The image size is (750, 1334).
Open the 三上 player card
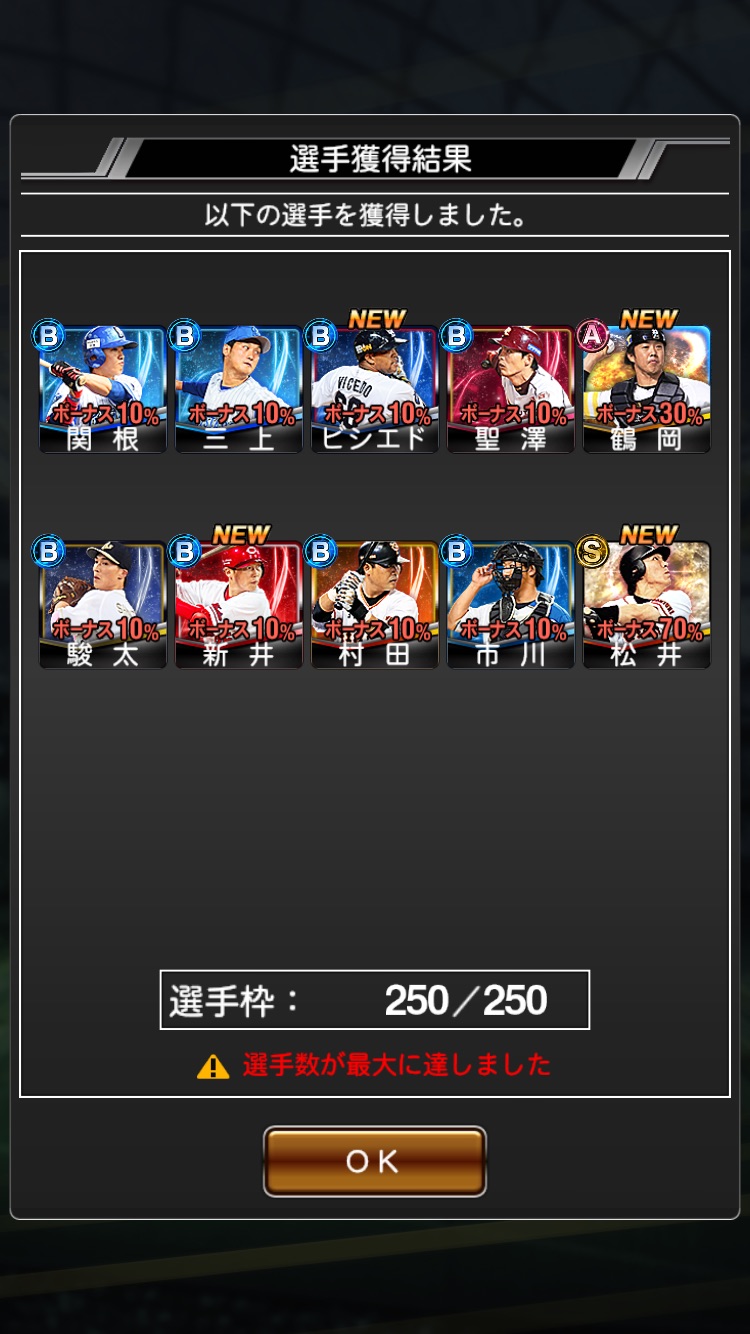click(x=238, y=388)
